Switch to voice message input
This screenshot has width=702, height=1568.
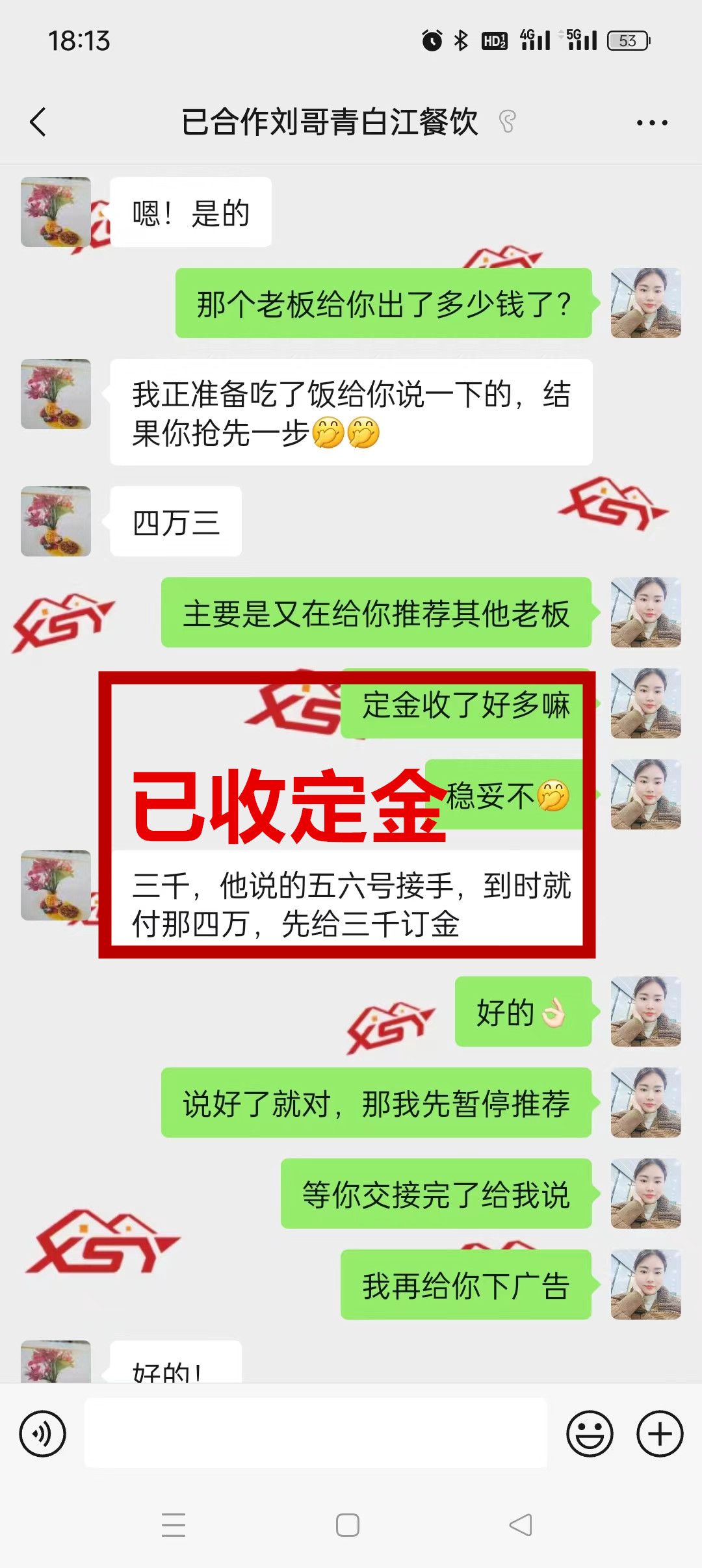(x=43, y=1433)
